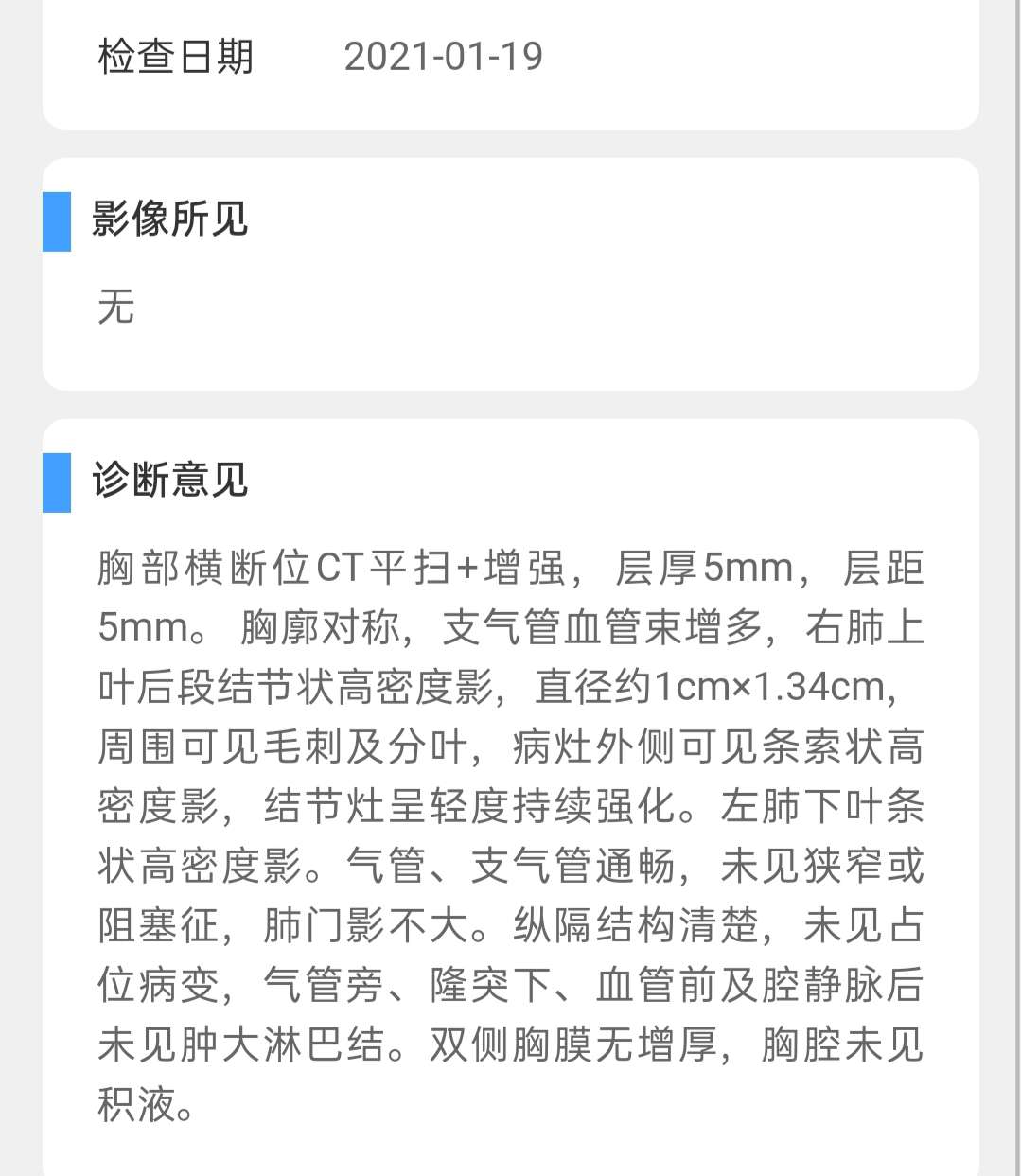Open the 诊断意见 section header
The width and height of the screenshot is (1021, 1176).
click(x=170, y=482)
